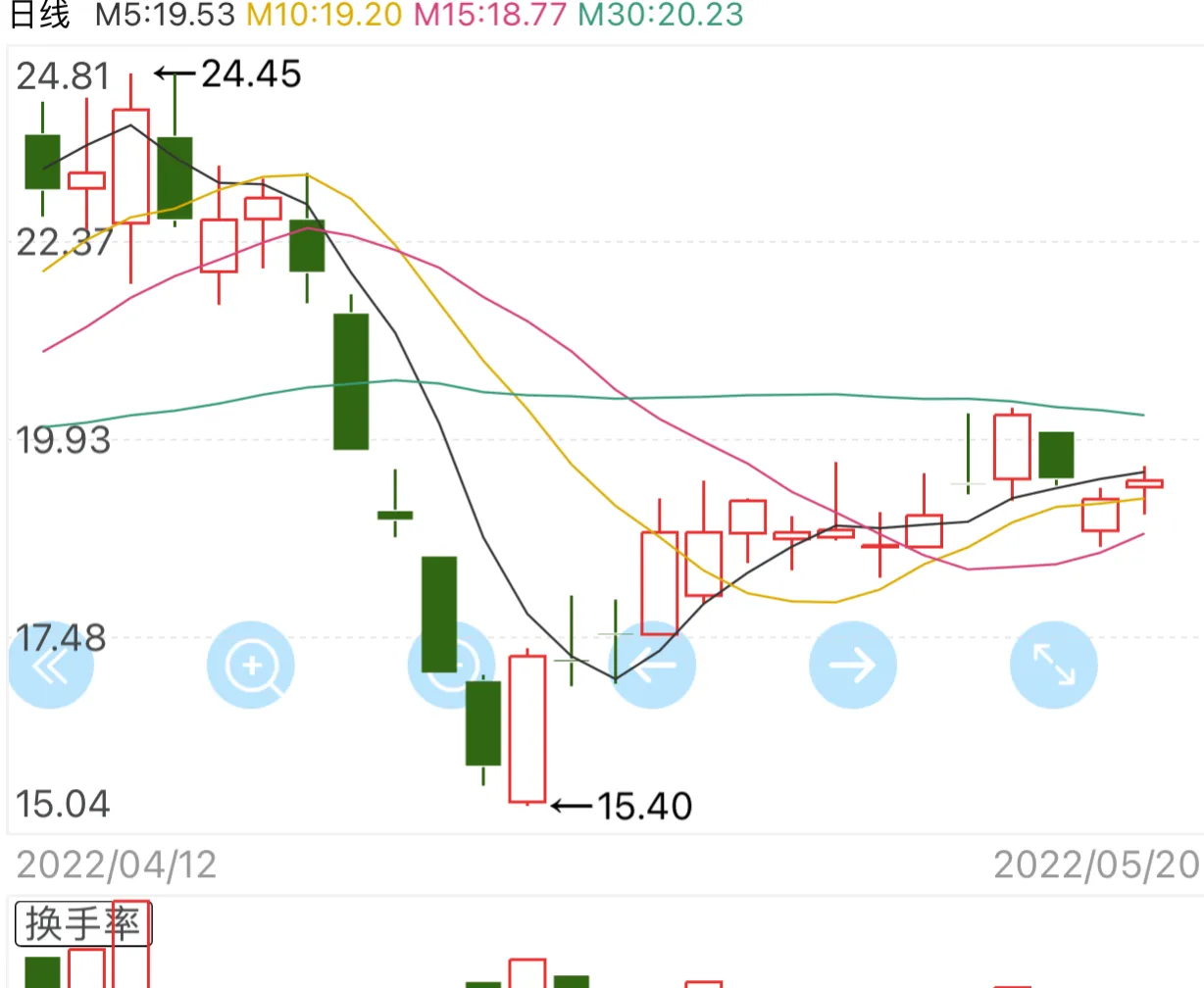Move the chart right with the arrow
The height and width of the screenshot is (988, 1204).
pos(853,665)
